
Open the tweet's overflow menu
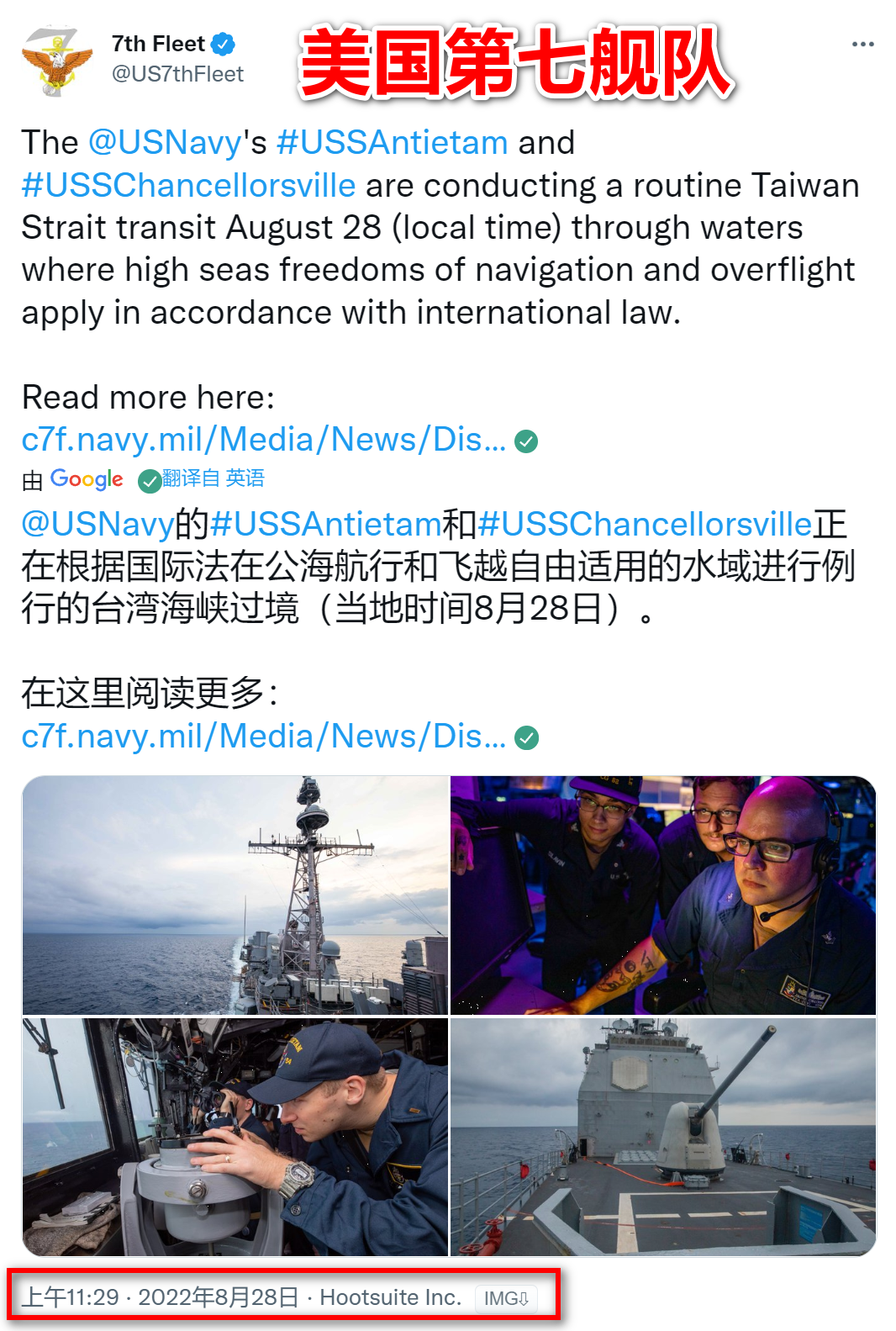tap(862, 44)
